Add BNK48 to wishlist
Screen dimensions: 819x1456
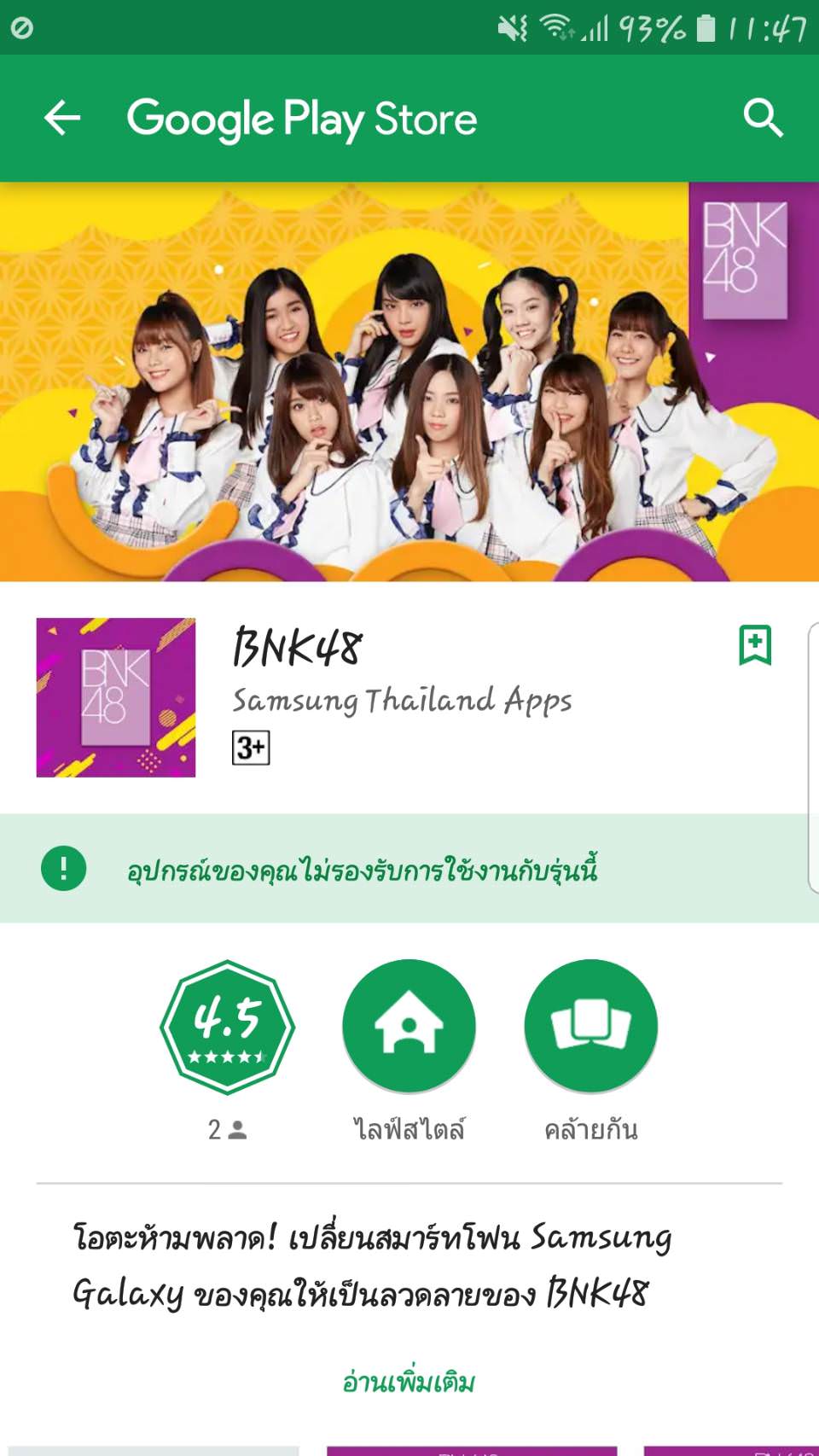point(755,645)
